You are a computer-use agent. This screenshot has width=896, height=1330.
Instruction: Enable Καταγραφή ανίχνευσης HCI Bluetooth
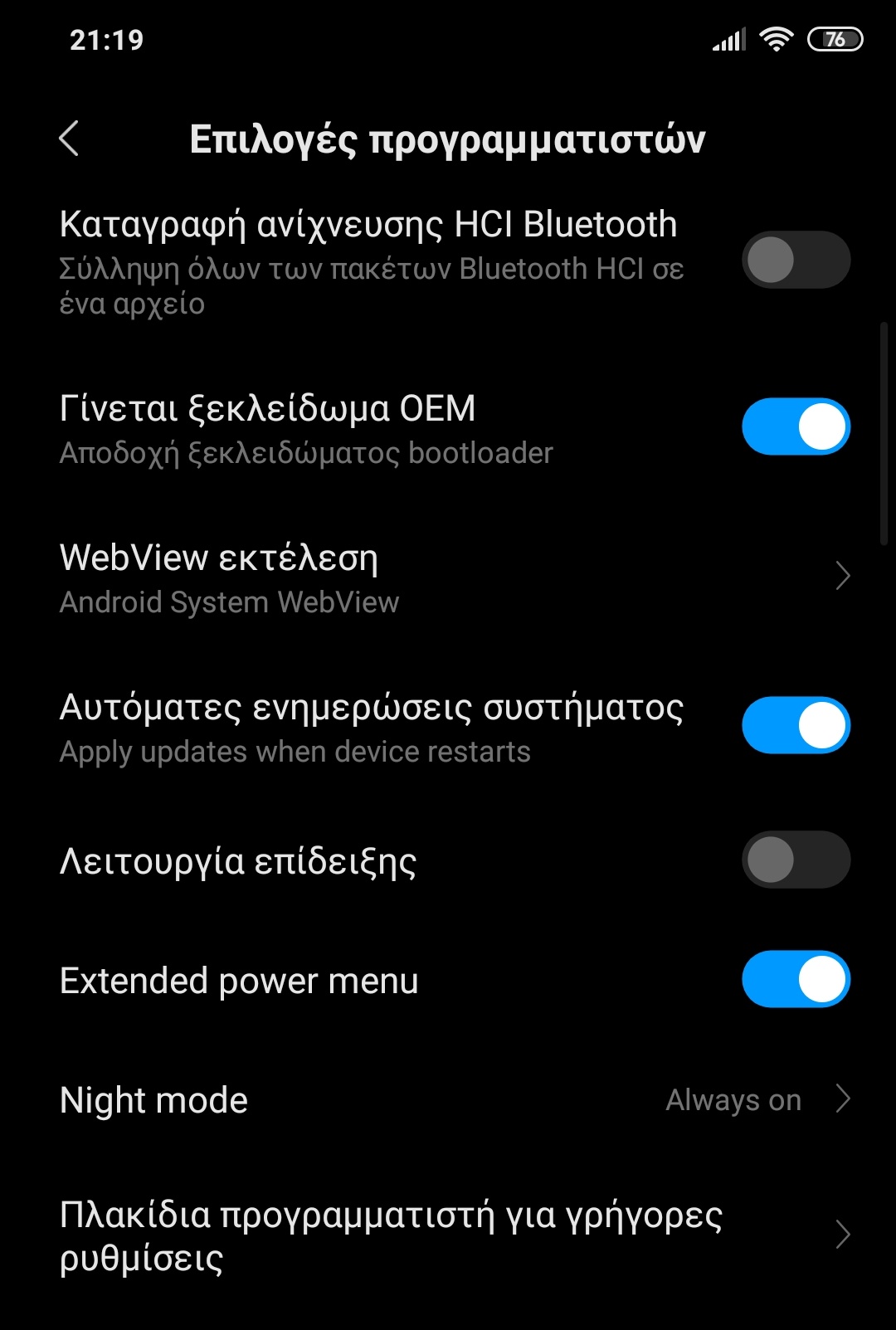[795, 260]
